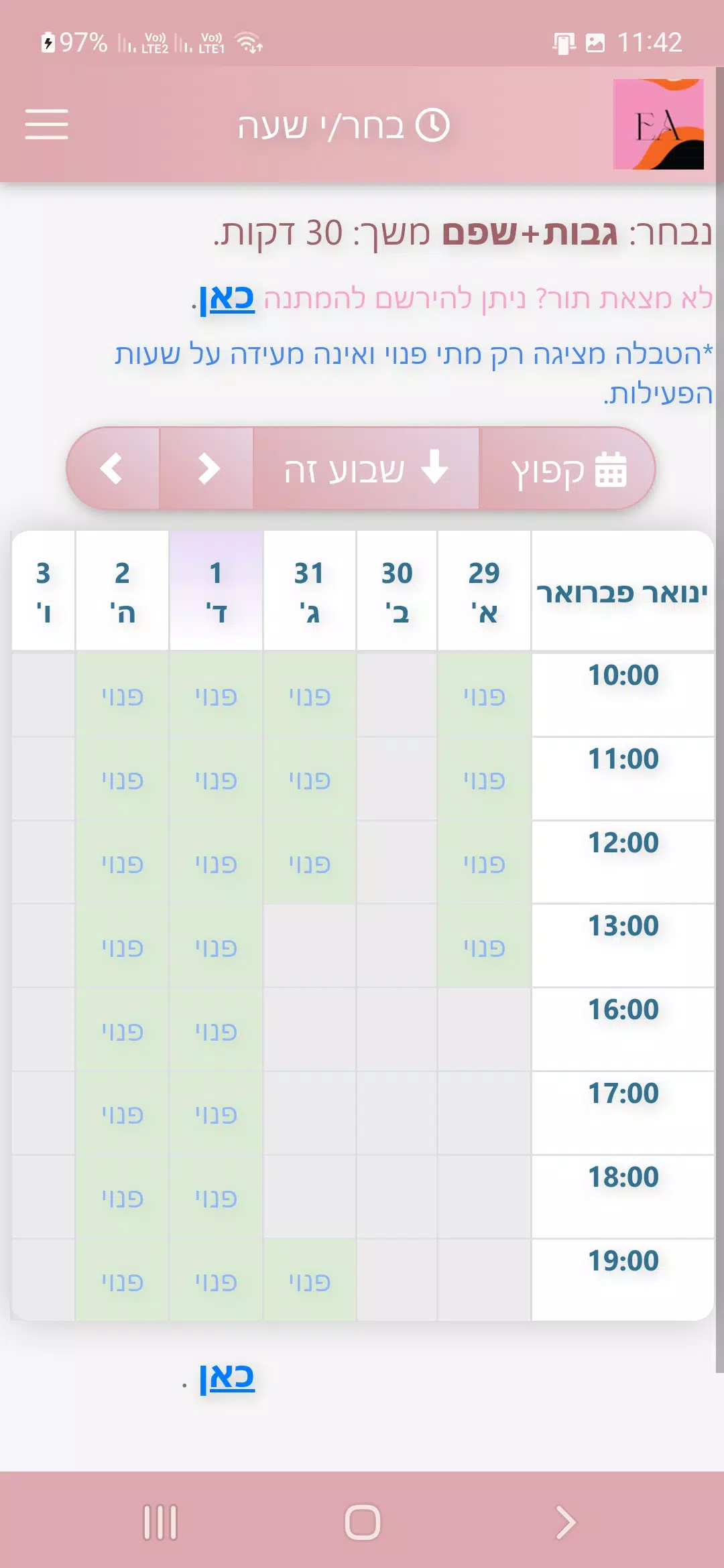Select free 10:00 slot on day 29

(x=484, y=696)
